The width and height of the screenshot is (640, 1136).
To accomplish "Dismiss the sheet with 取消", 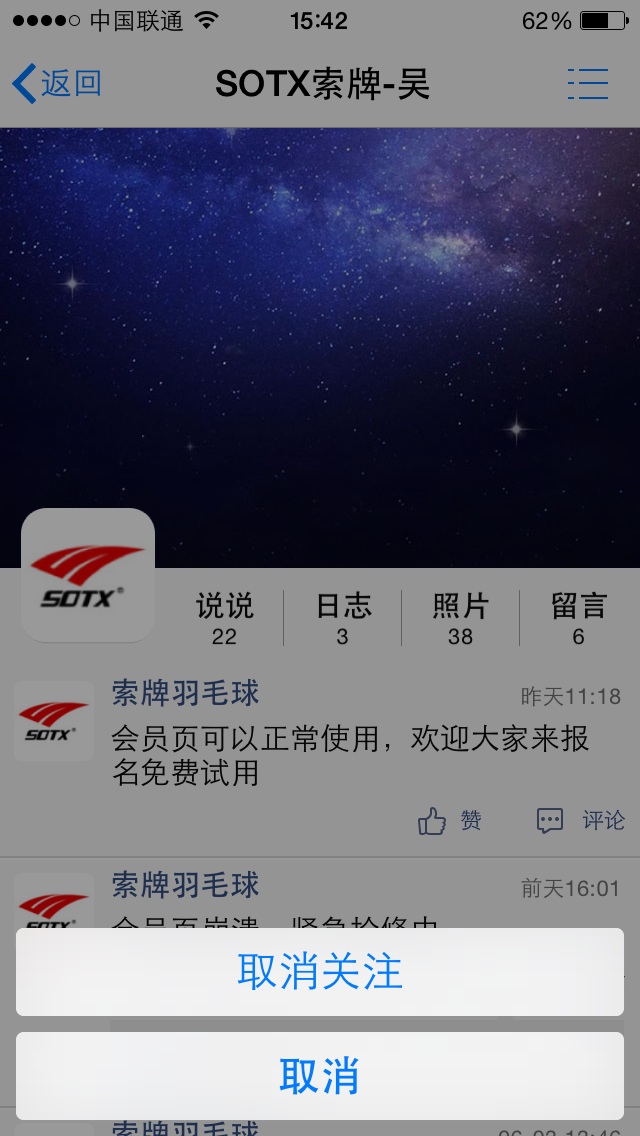I will (x=320, y=1076).
